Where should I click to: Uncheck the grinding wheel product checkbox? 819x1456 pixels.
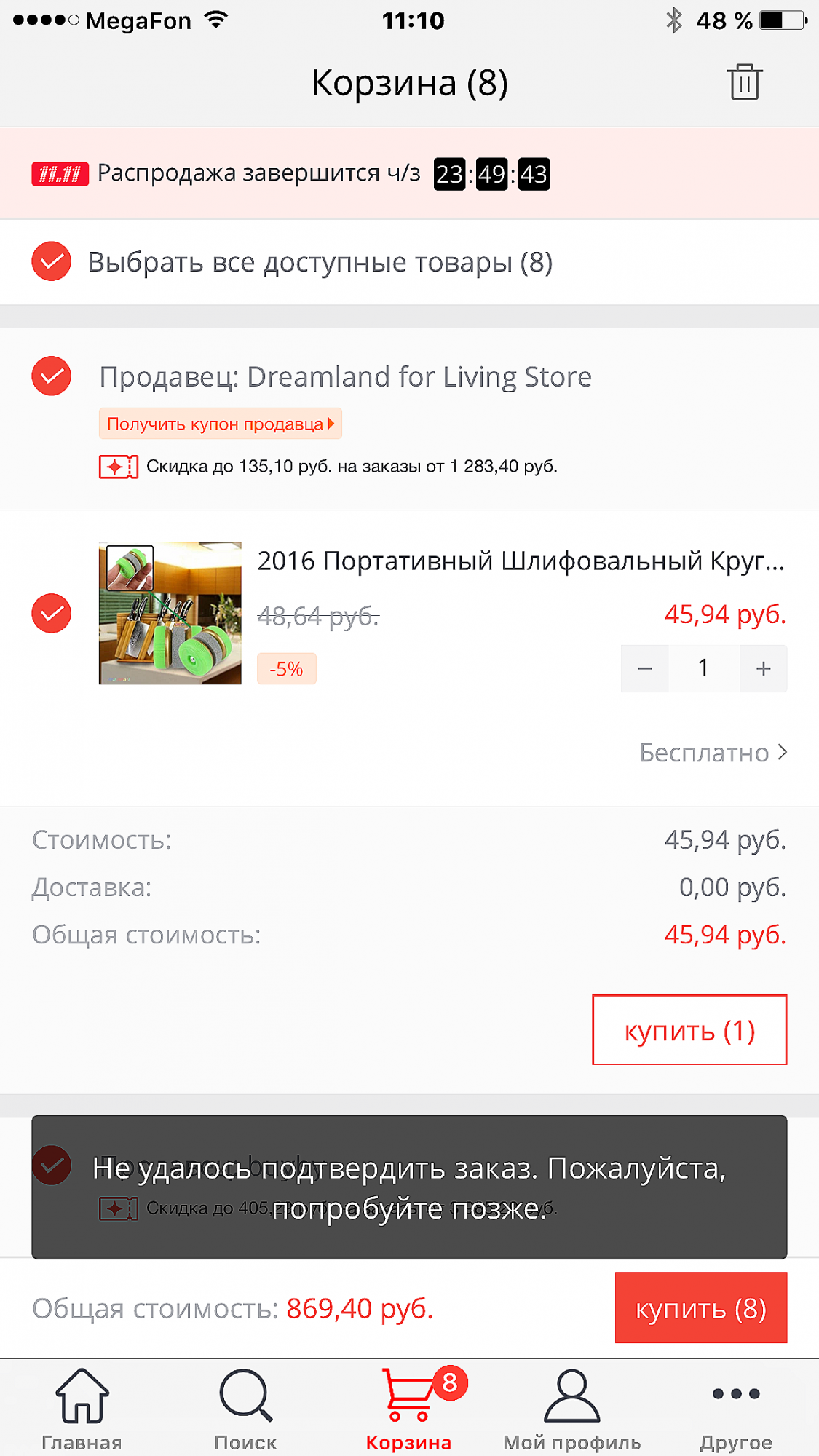pos(52,613)
